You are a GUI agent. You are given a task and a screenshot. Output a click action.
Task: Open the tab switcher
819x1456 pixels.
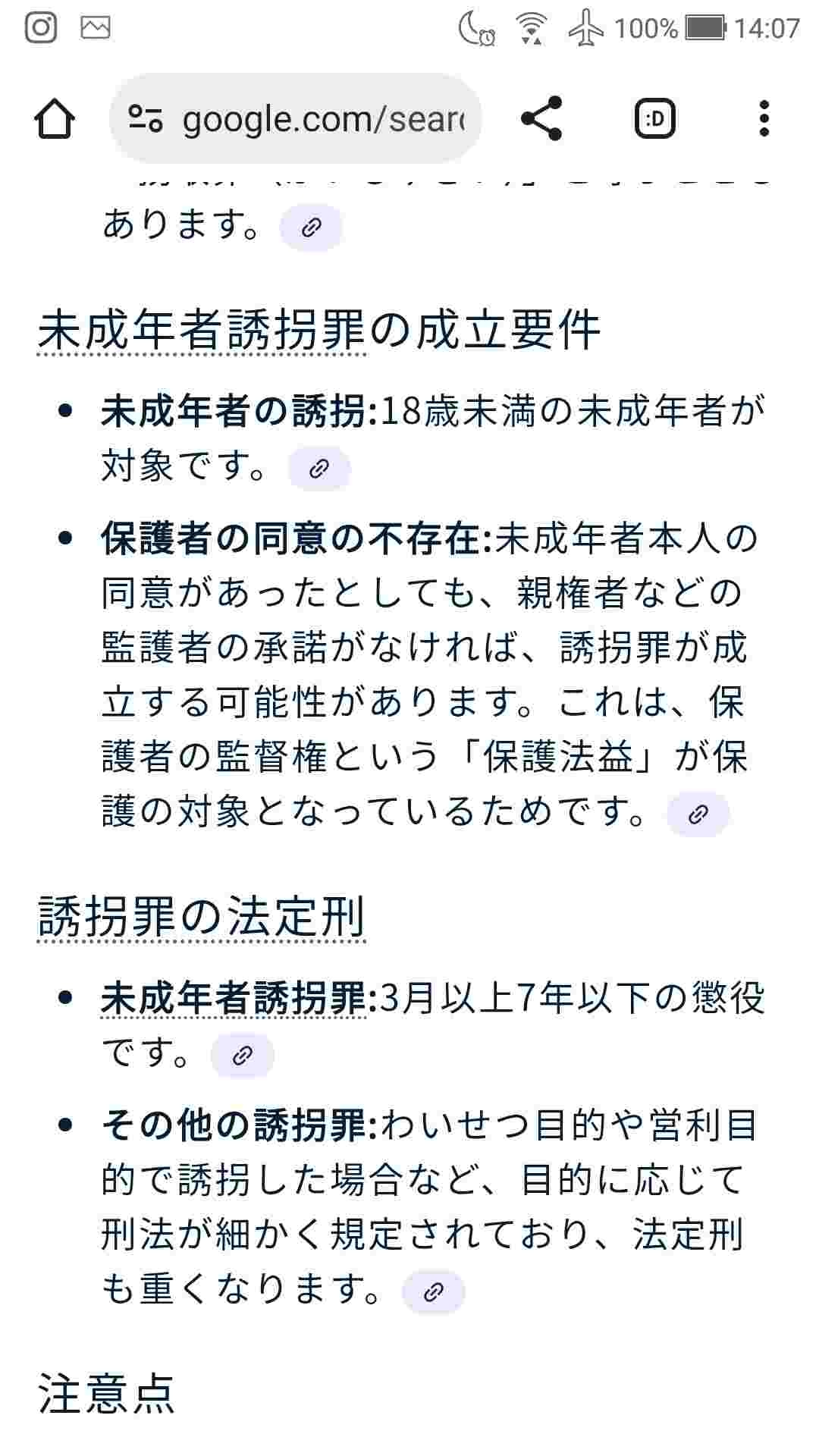tap(654, 118)
